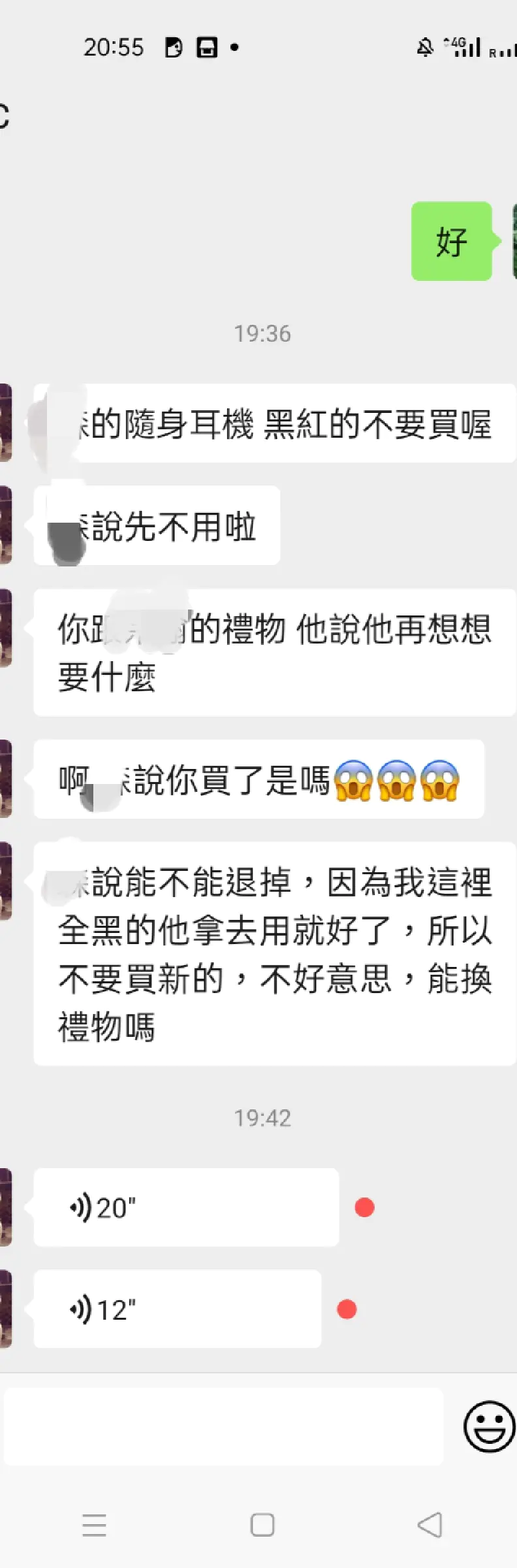517x1568 pixels.
Task: Tap the message input field
Action: [223, 1426]
